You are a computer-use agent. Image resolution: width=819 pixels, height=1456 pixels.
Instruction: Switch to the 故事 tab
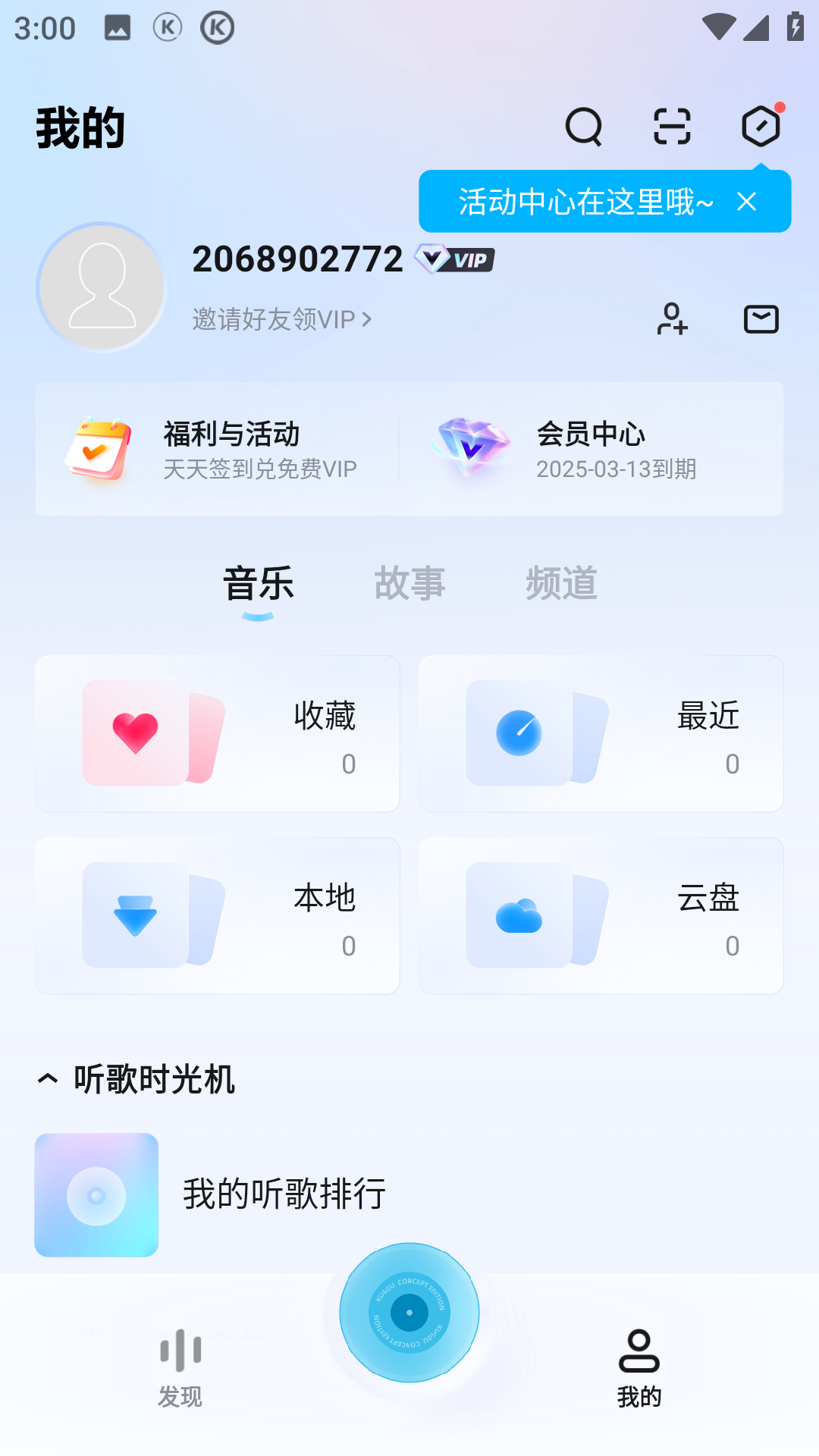(409, 584)
